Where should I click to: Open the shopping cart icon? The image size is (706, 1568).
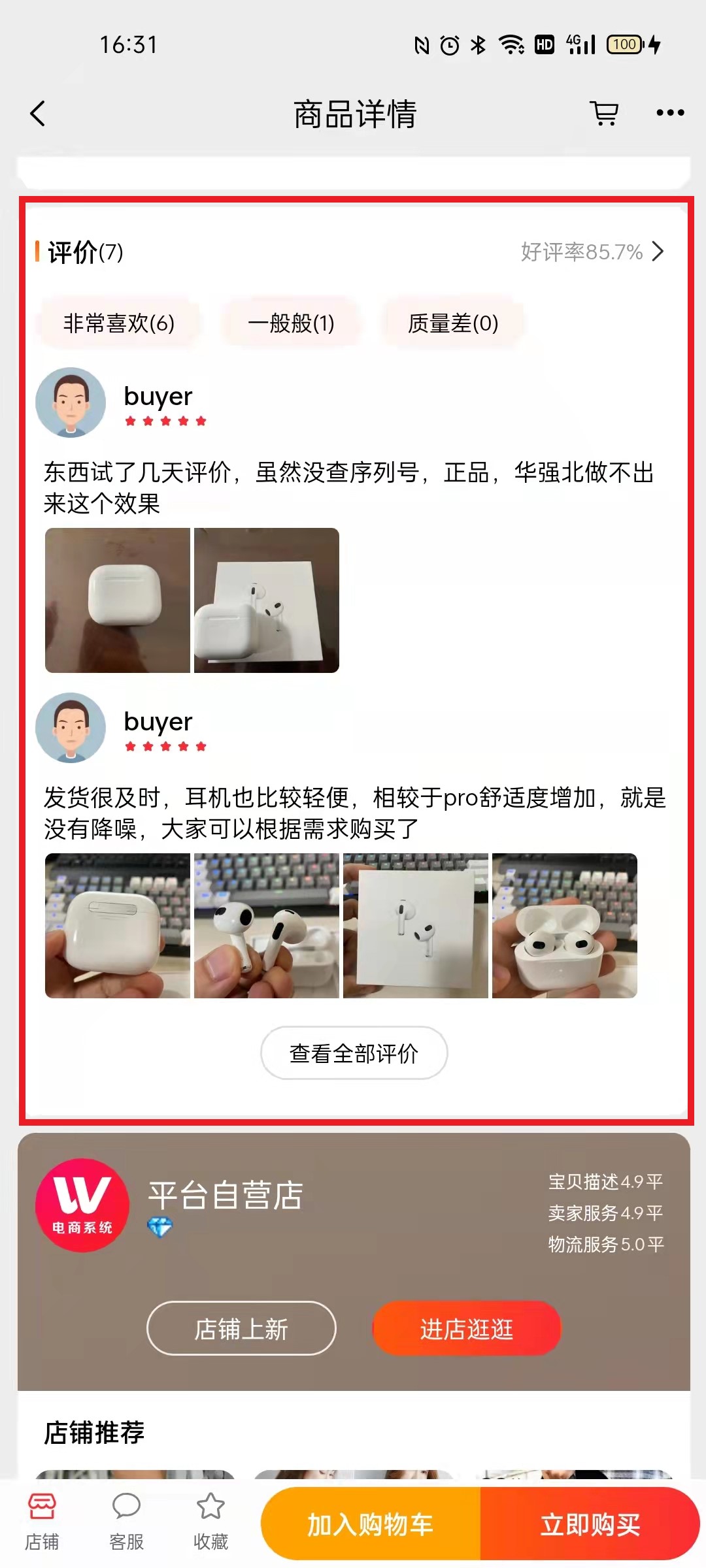pos(604,114)
